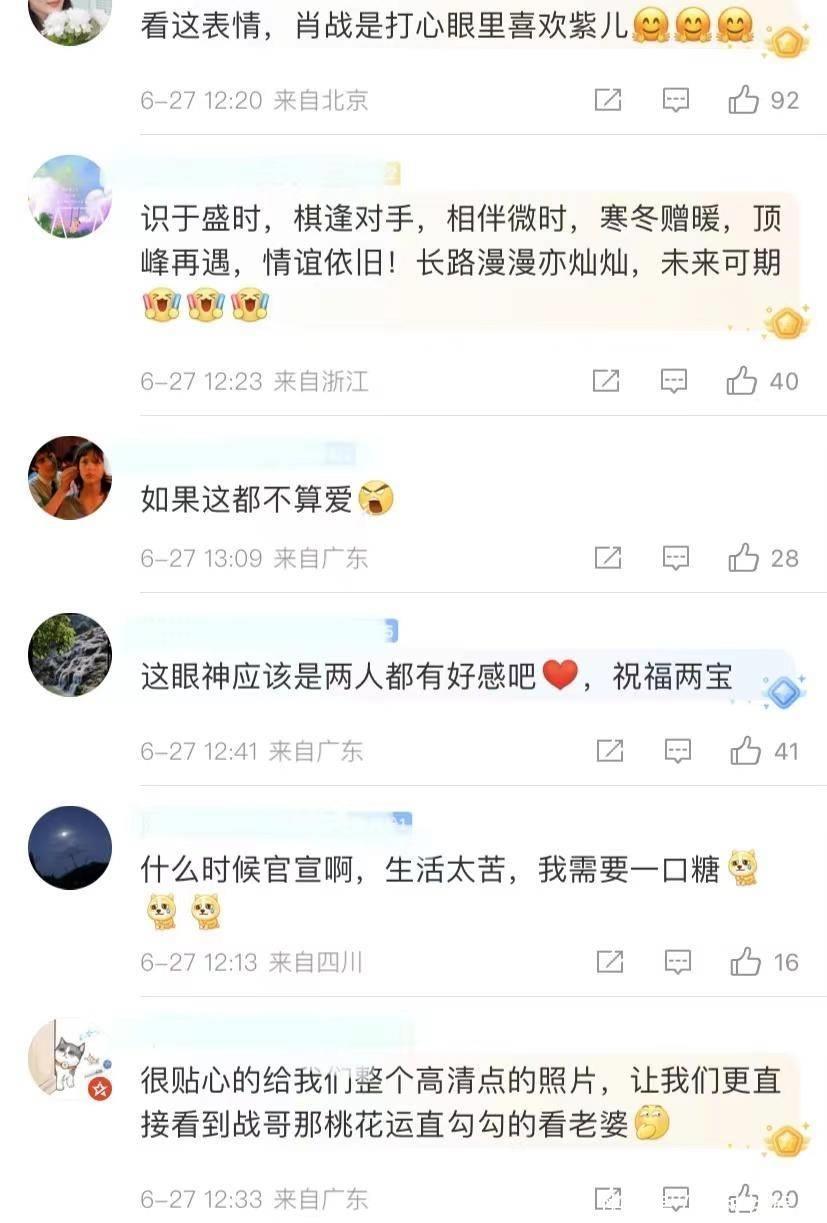The height and width of the screenshot is (1223, 827).
Task: Like the comment from 浙江
Action: (742, 381)
